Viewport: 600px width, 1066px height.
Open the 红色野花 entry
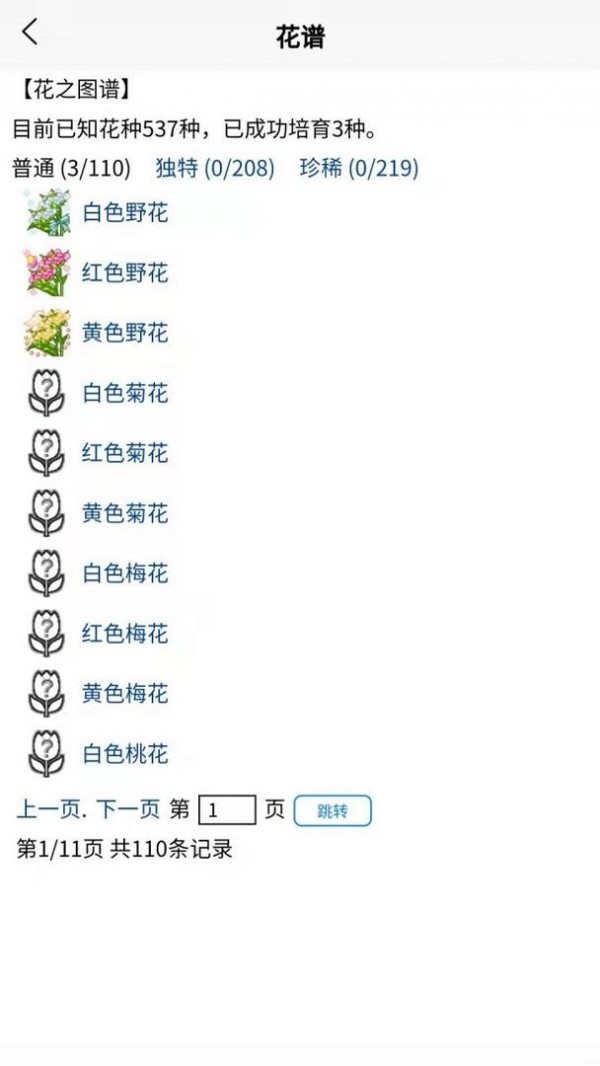pyautogui.click(x=125, y=273)
